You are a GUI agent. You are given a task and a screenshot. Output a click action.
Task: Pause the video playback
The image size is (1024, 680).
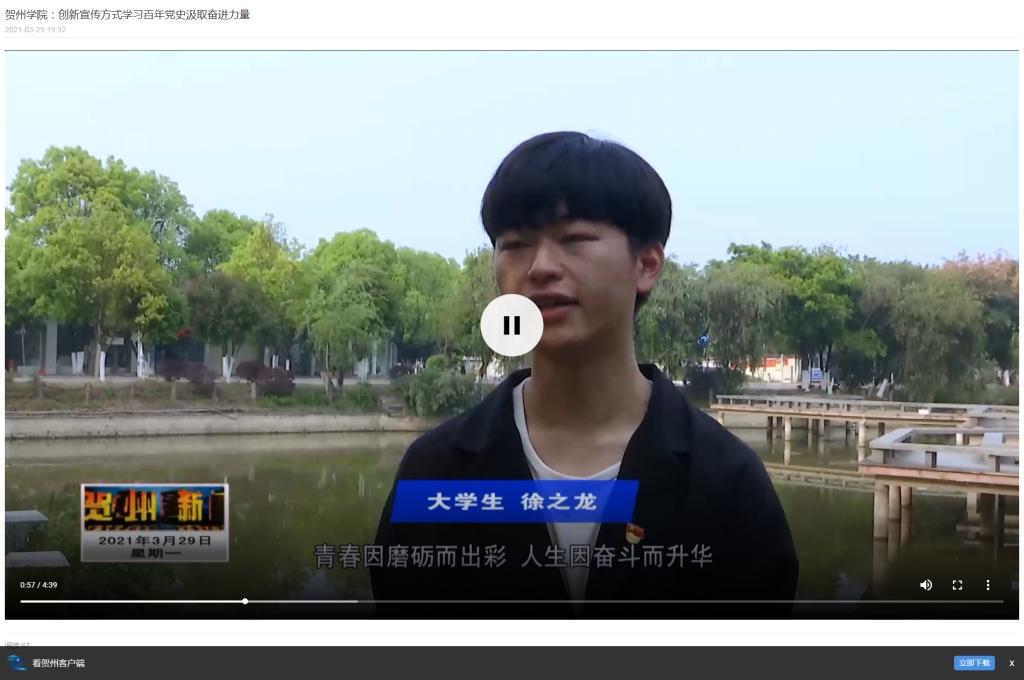[511, 325]
